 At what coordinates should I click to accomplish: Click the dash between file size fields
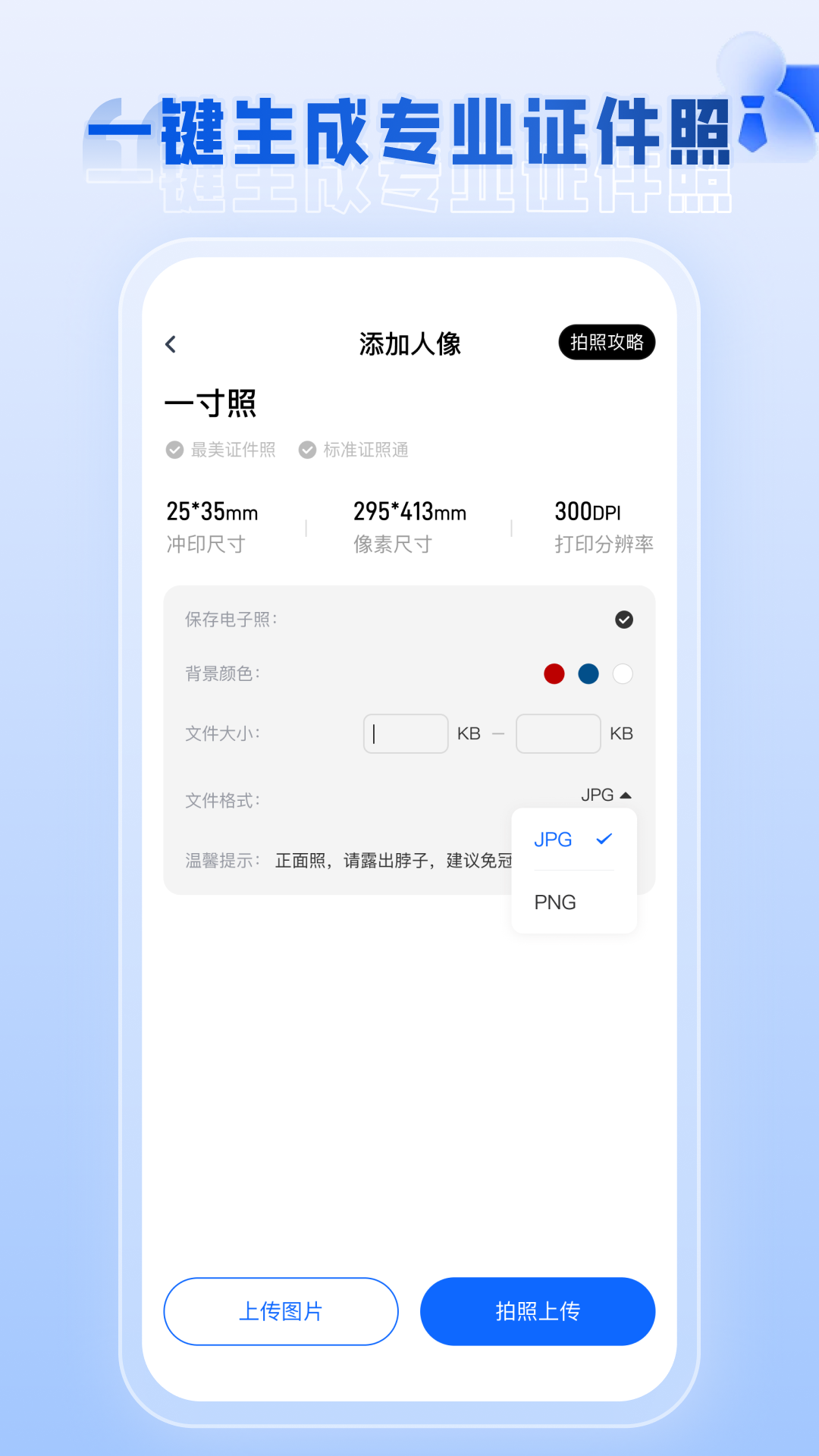pyautogui.click(x=497, y=733)
